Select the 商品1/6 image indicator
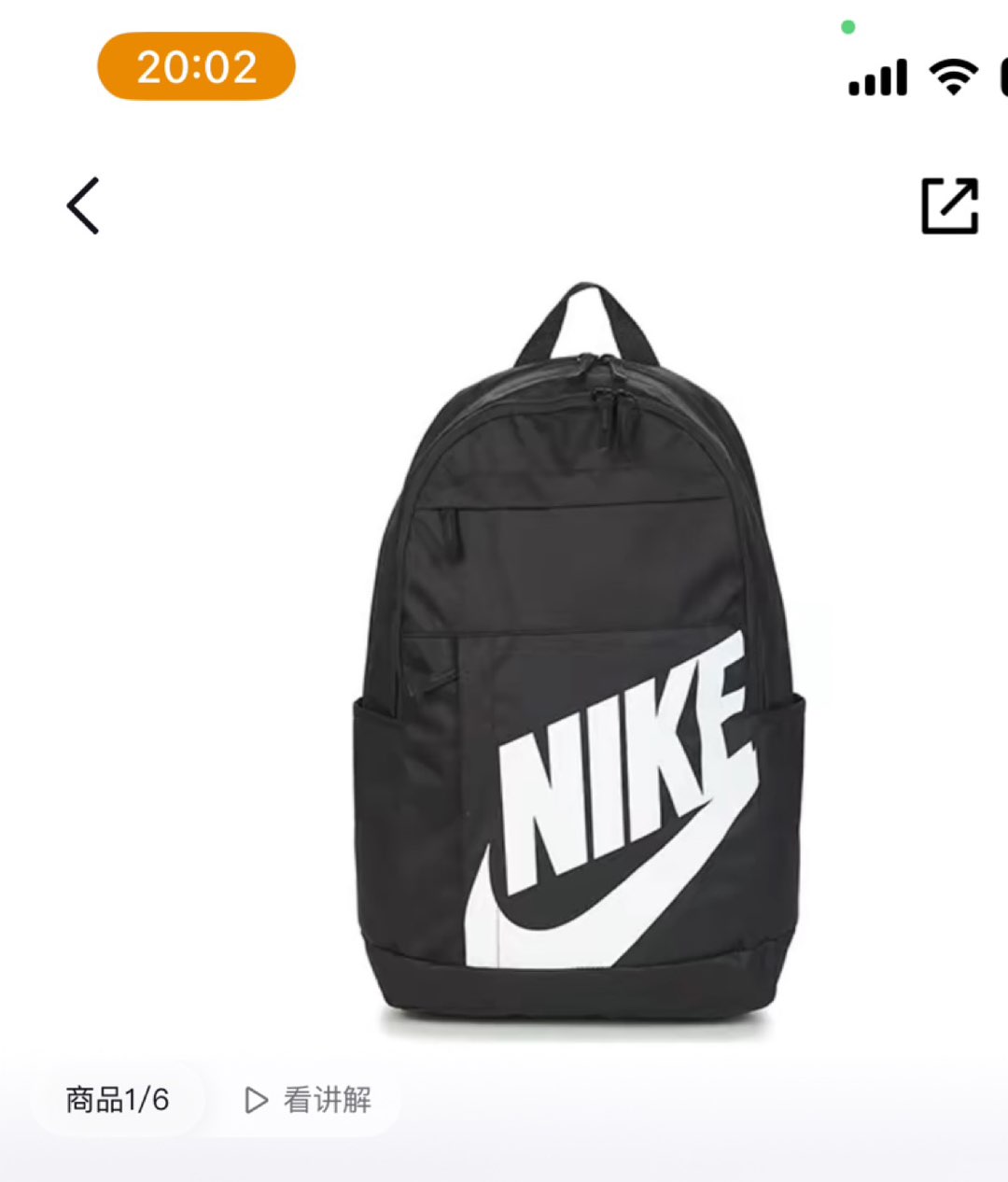Screen dimensions: 1008x1182 point(118,1100)
